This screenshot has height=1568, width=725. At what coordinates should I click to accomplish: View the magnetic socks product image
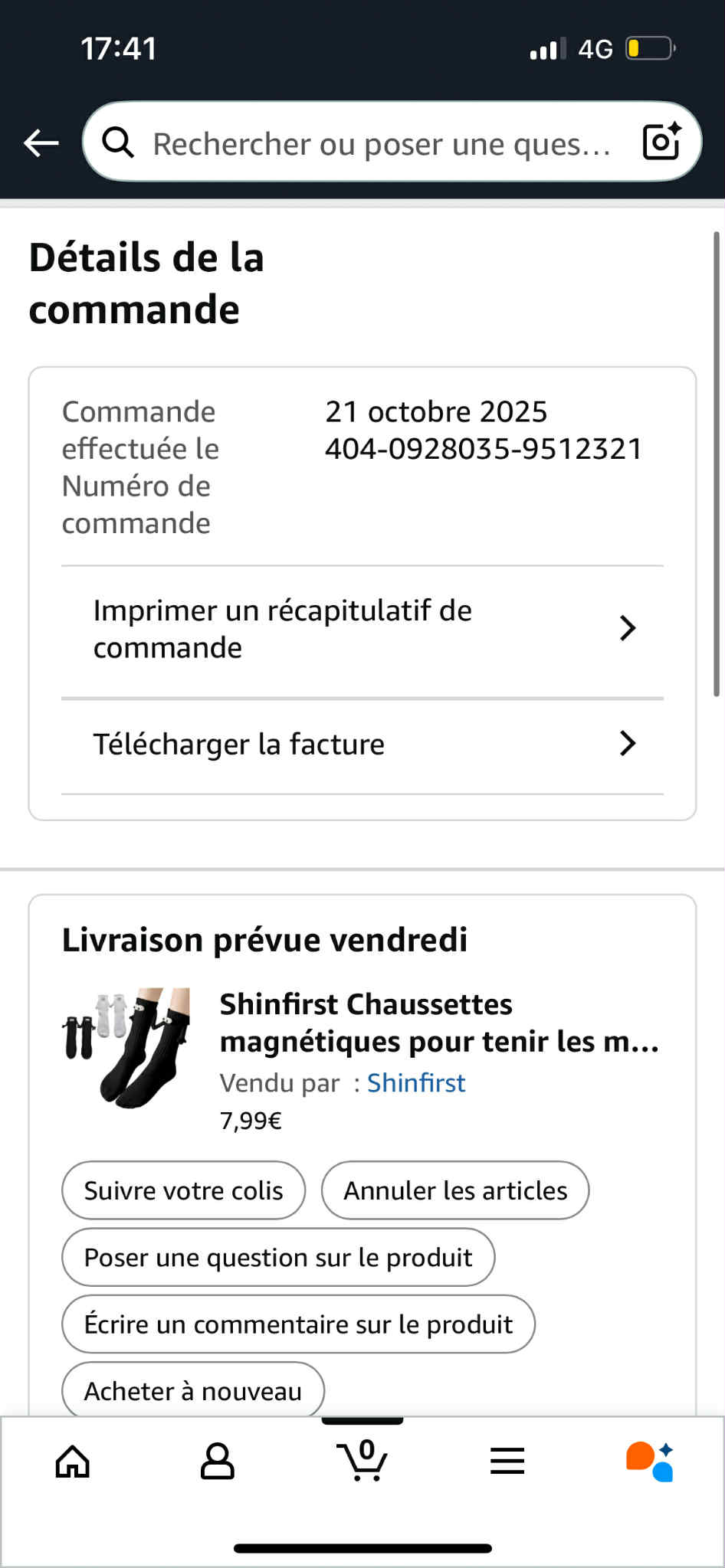[126, 1048]
